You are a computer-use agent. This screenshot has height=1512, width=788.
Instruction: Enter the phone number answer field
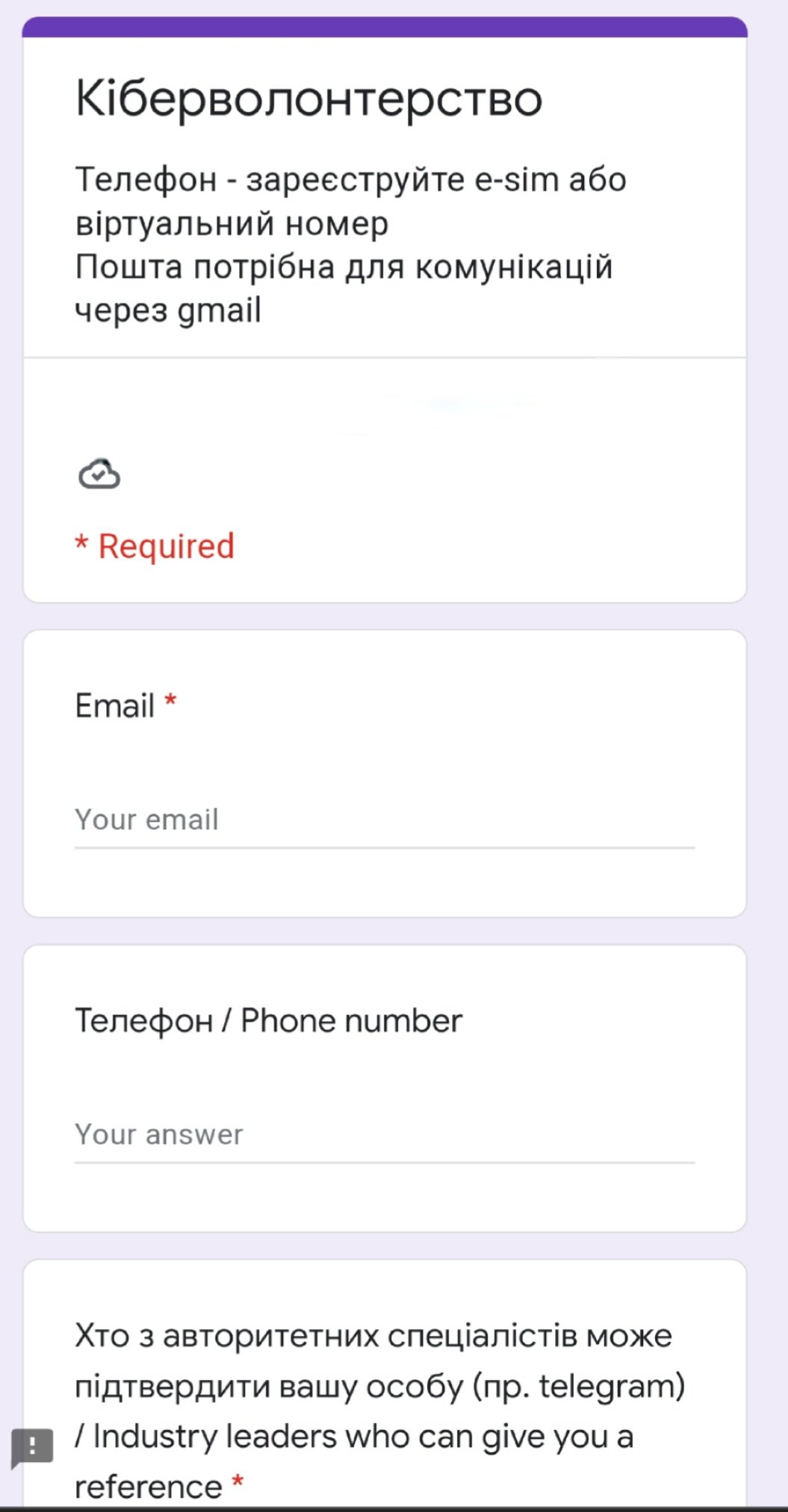coord(384,1136)
